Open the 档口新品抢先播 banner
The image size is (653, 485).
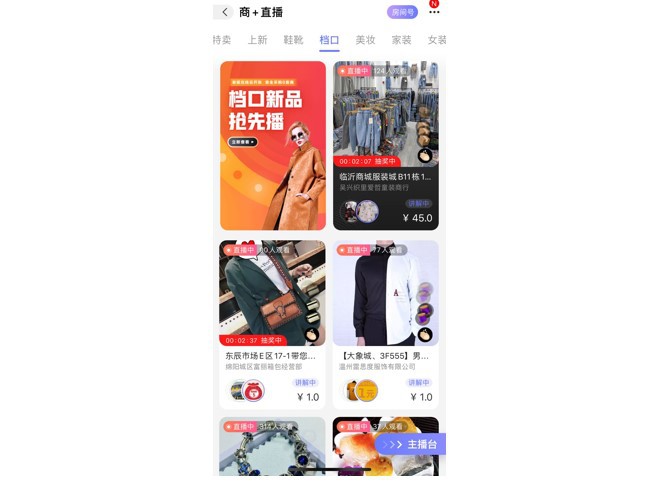(x=272, y=145)
